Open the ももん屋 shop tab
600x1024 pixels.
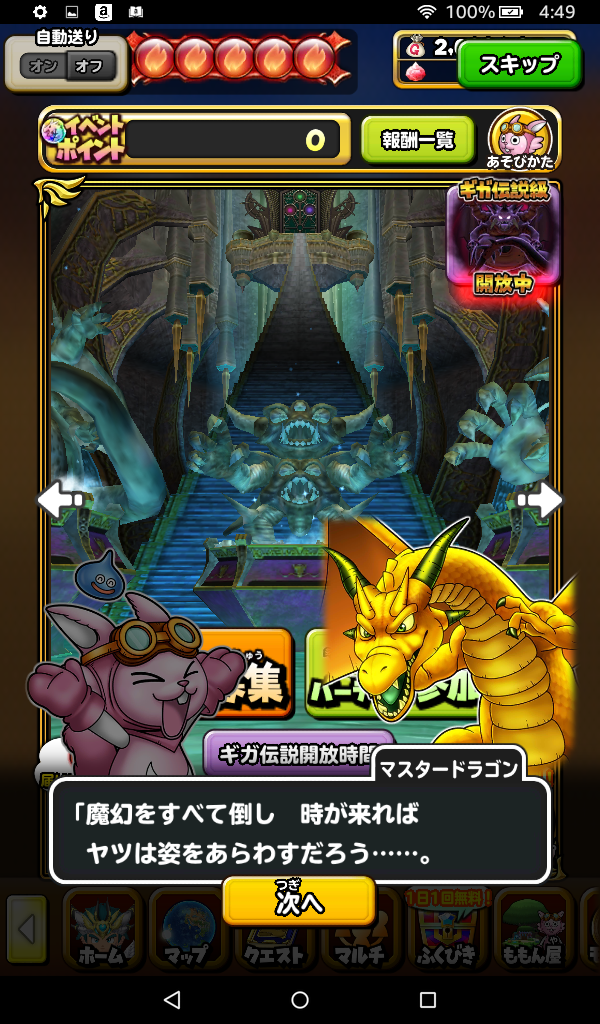point(532,931)
